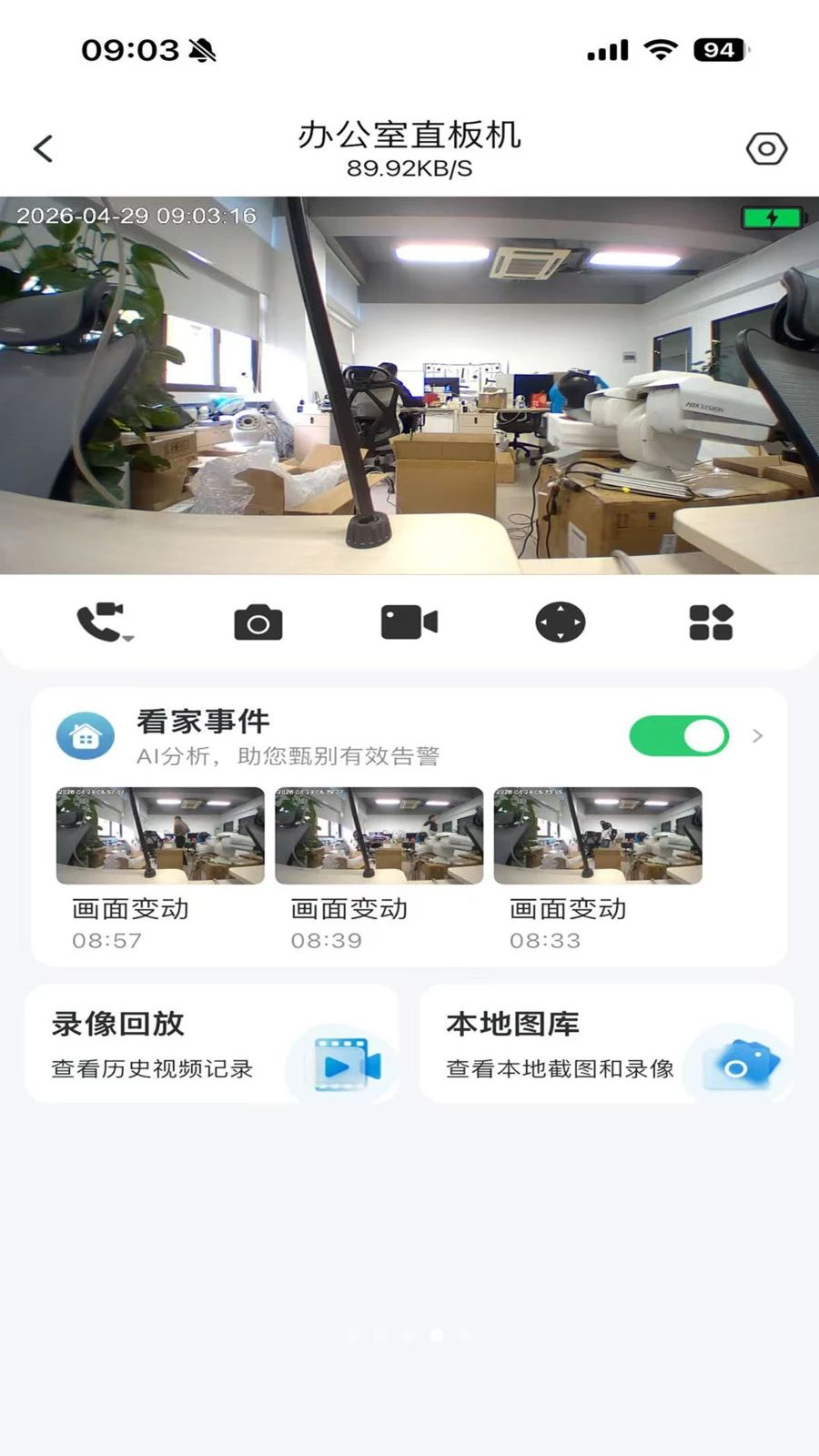This screenshot has height=1456, width=819.
Task: Open the 画面变动 event at 08:57
Action: click(160, 835)
